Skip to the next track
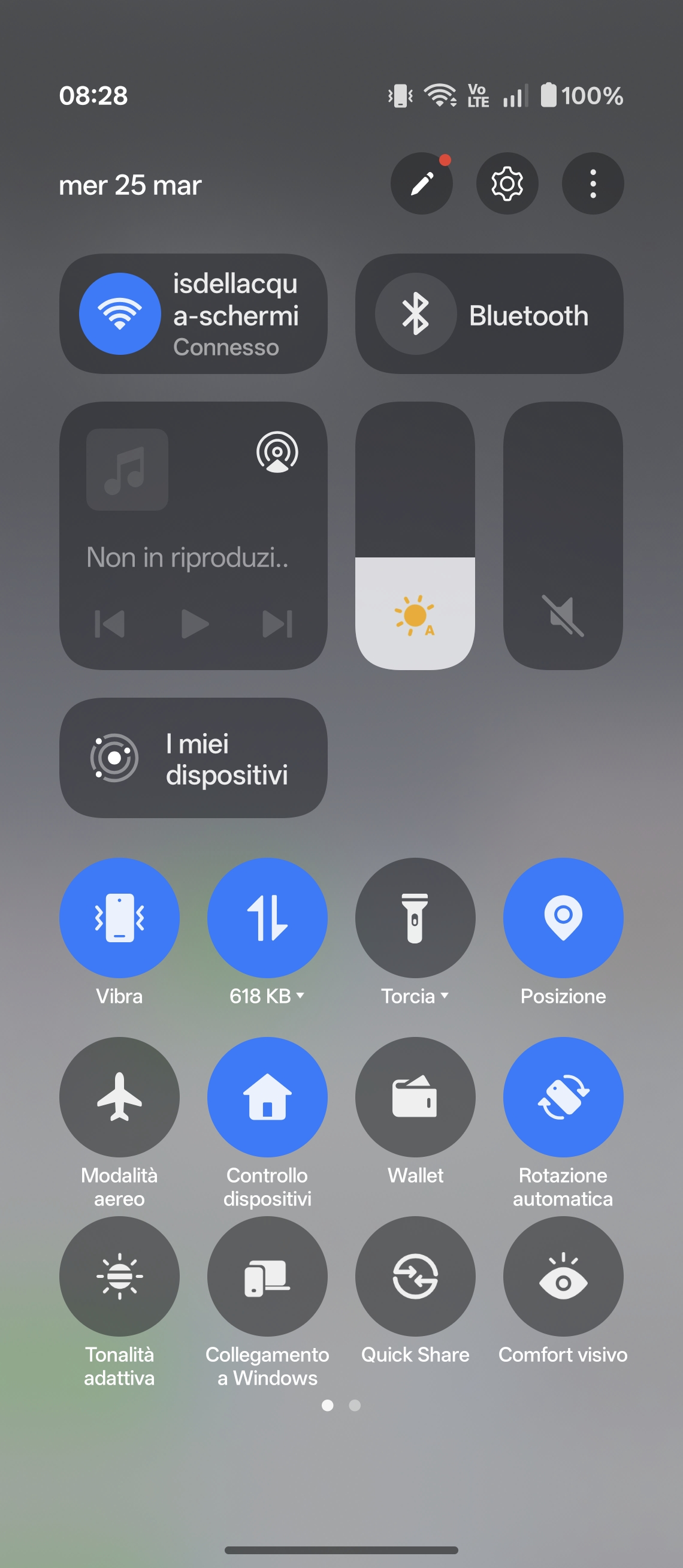This screenshot has height=1568, width=683. 277,624
